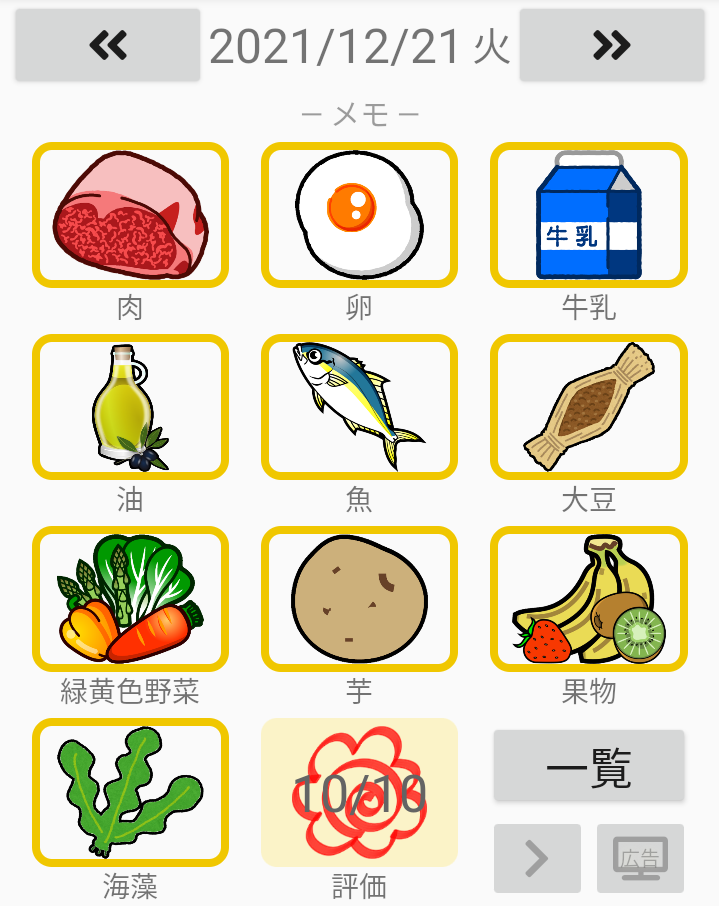Toggle the 牛乳 milk food tile
719x906 pixels.
tap(588, 215)
